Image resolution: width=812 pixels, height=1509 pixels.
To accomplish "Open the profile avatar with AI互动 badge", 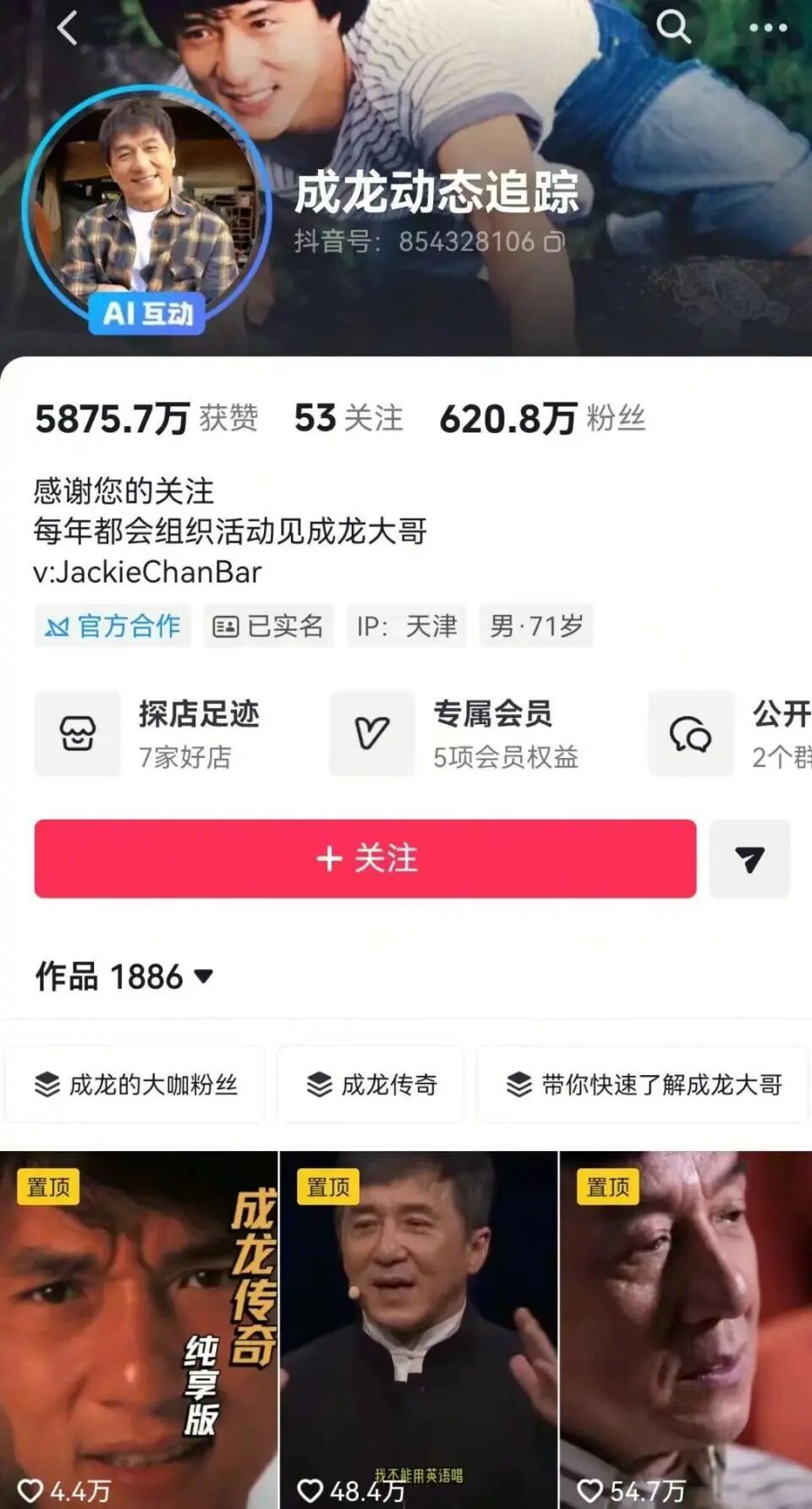I will [145, 209].
